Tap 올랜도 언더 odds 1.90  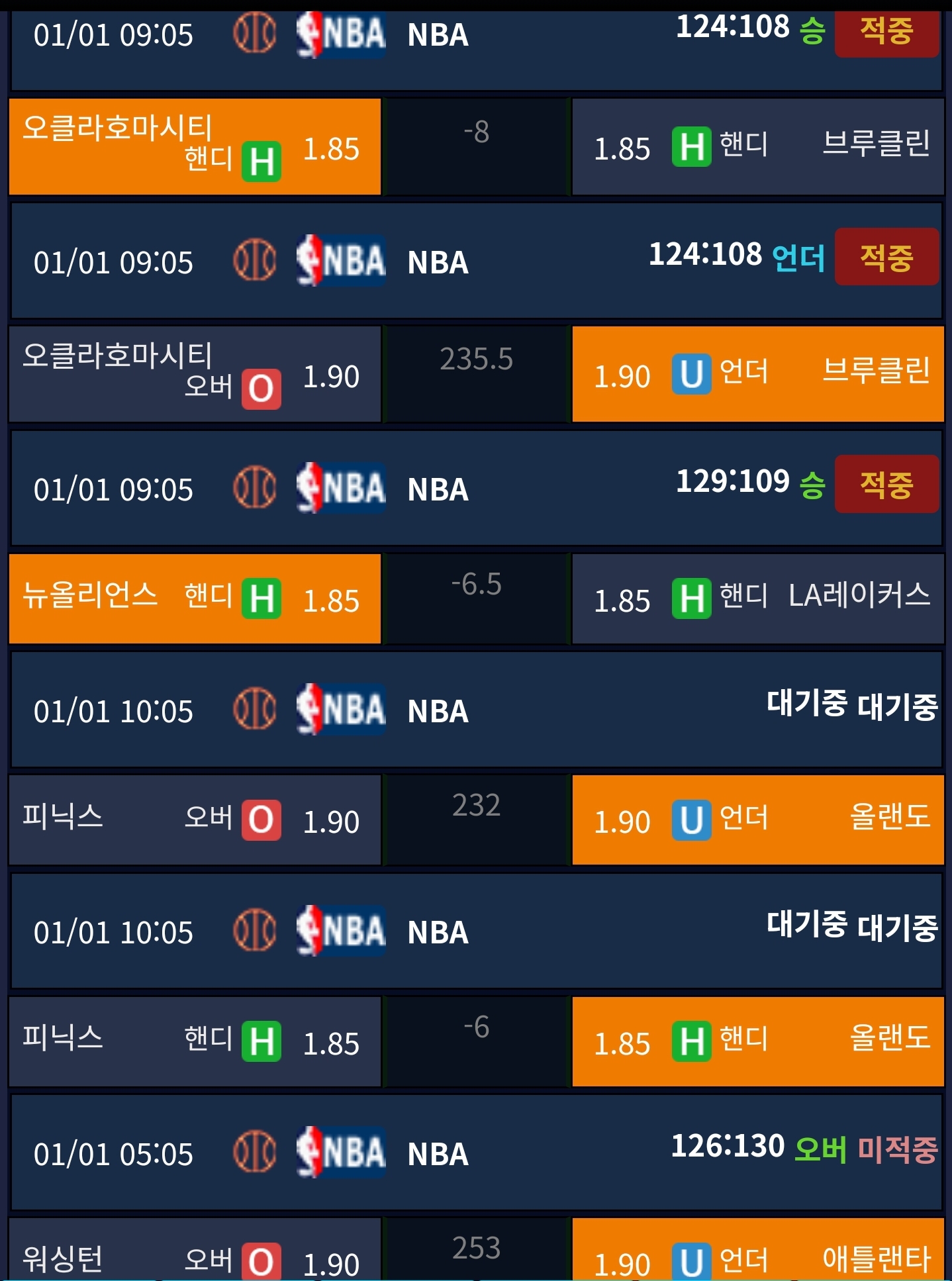tap(758, 820)
